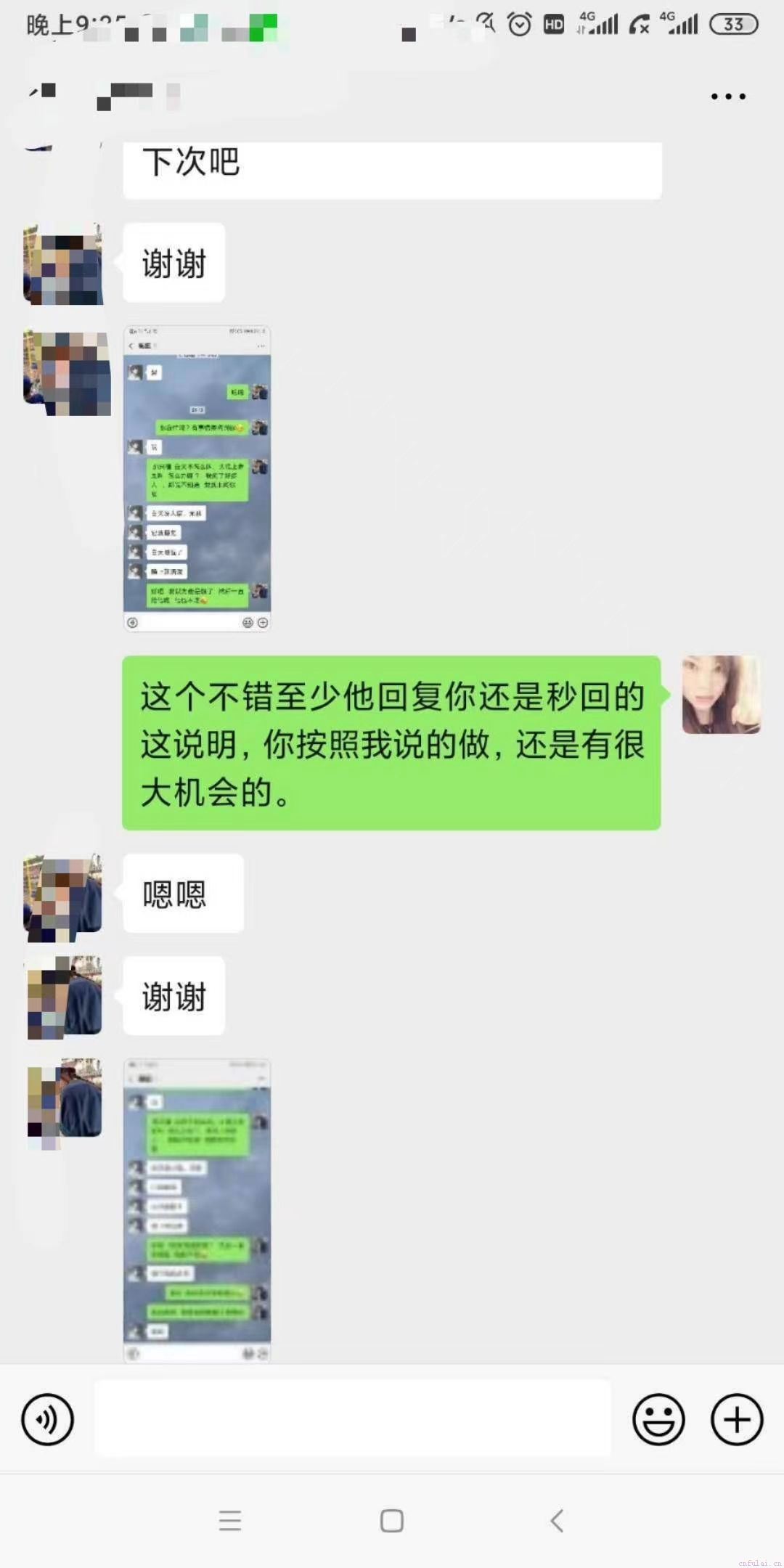Open contact avatar next to 嗯嗯 message

coord(63,896)
